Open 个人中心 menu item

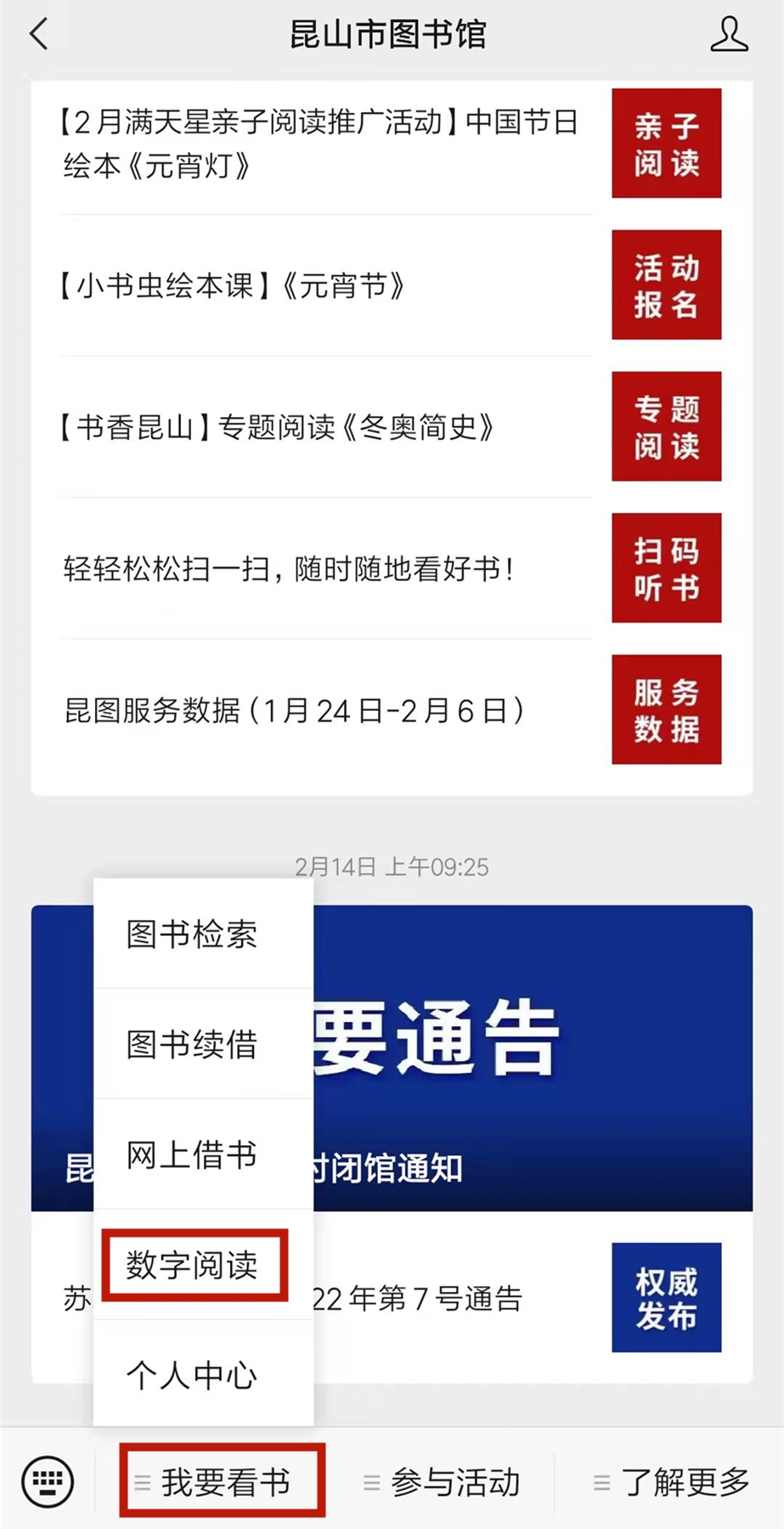192,1375
